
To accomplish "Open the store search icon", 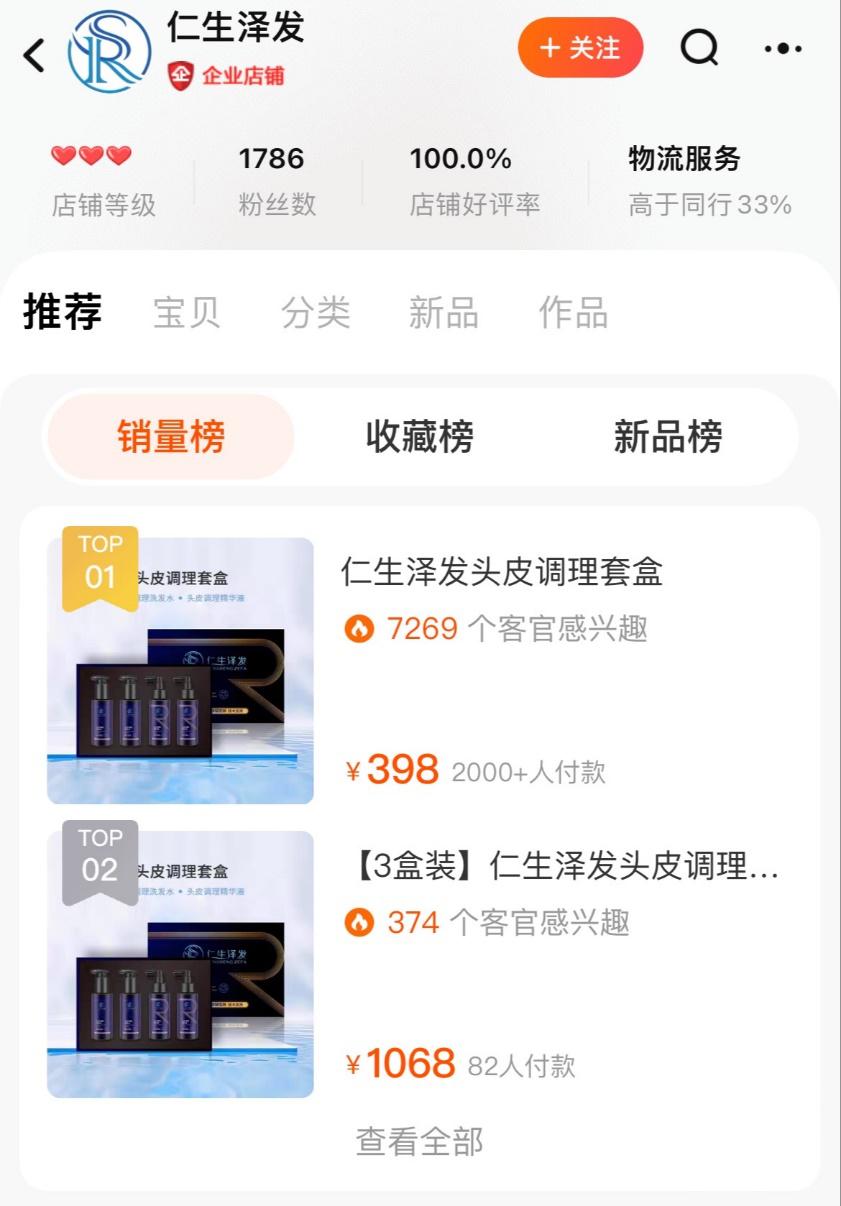I will 699,47.
